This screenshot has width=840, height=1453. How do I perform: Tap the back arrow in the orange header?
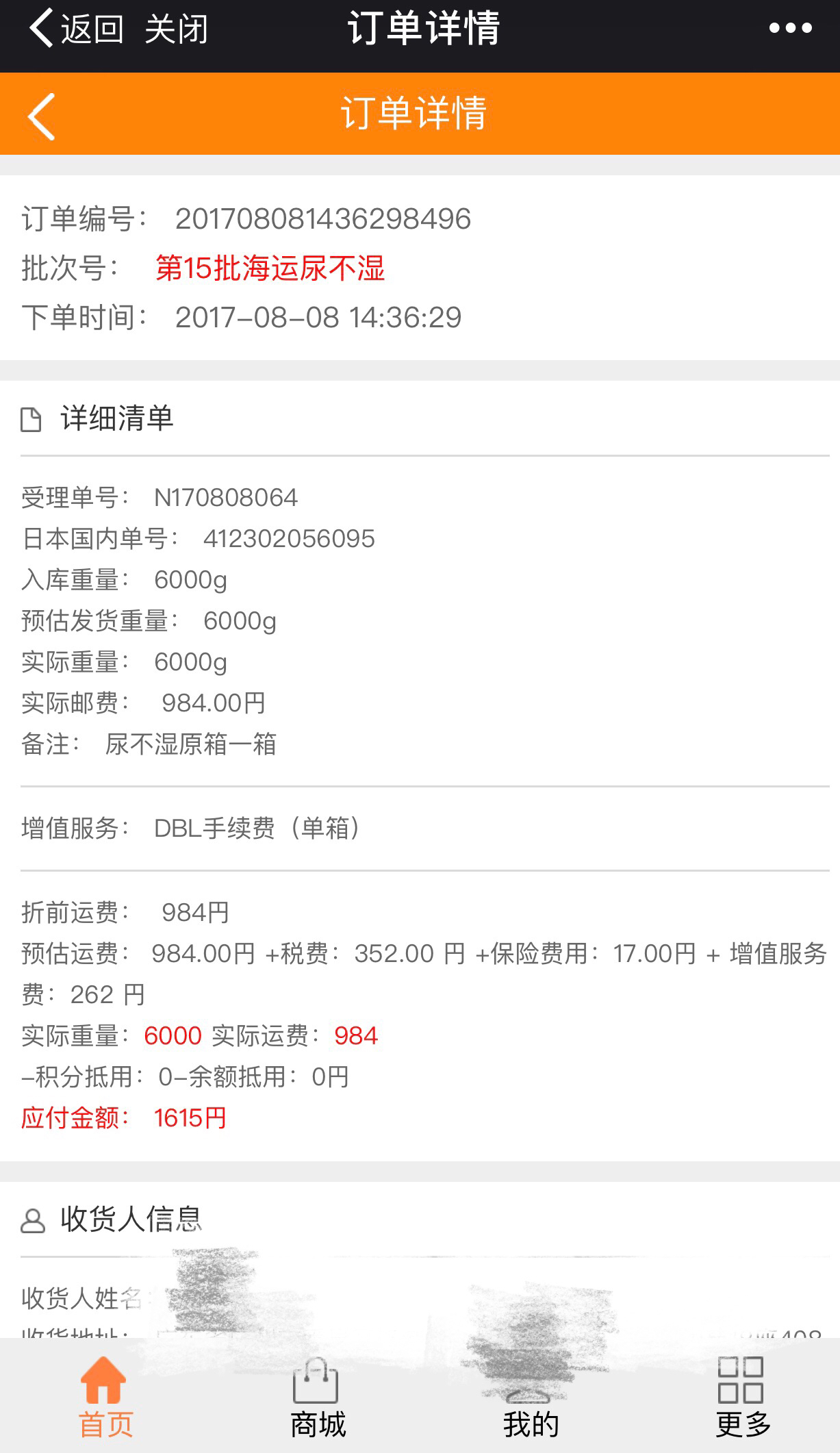tap(42, 116)
